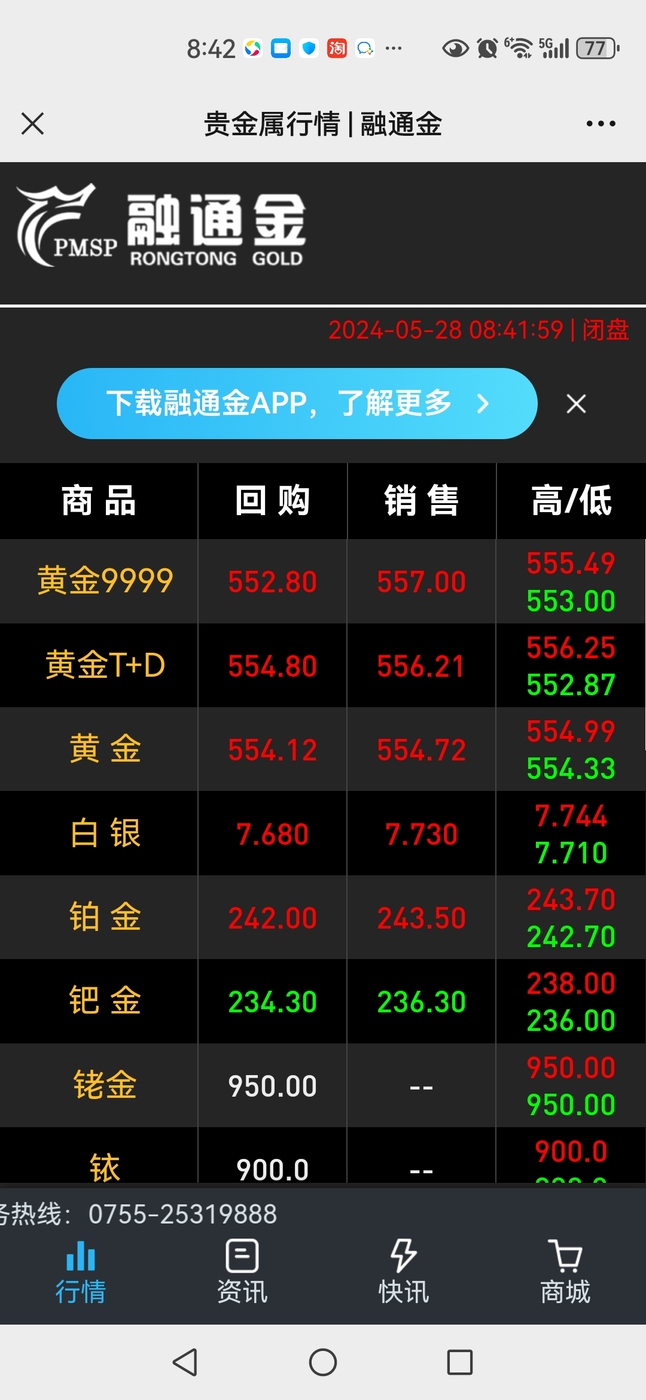The width and height of the screenshot is (646, 1400).
Task: Close the 贵金属行情 web page
Action: (33, 124)
